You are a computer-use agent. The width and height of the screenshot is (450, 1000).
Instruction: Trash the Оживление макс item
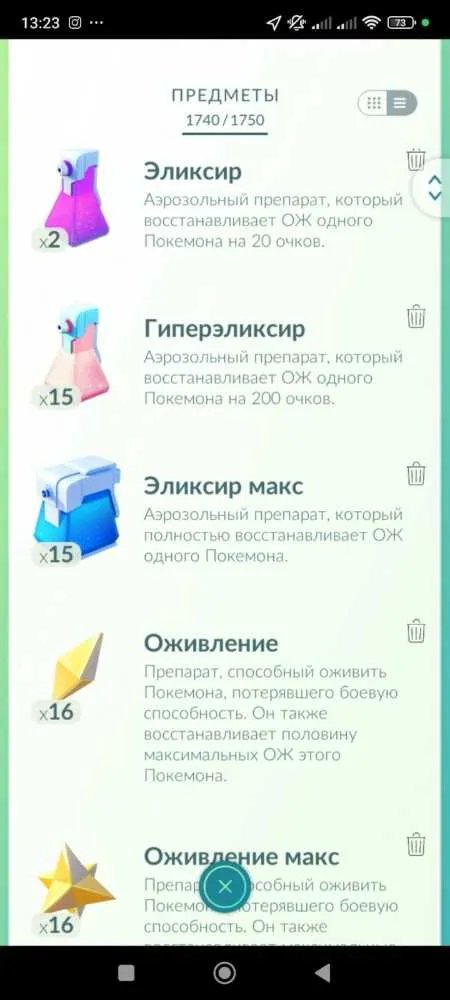pos(416,844)
